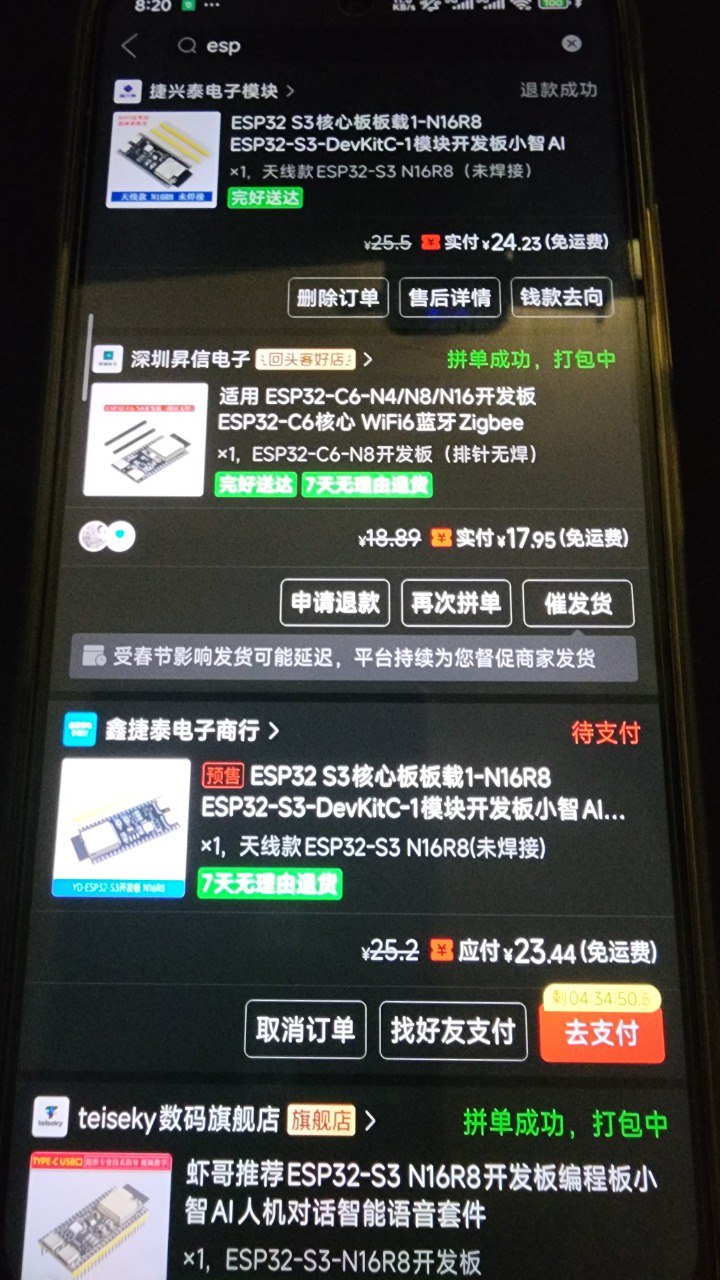
Task: Open the 捷兴泰电子模块 store page
Action: (212, 91)
